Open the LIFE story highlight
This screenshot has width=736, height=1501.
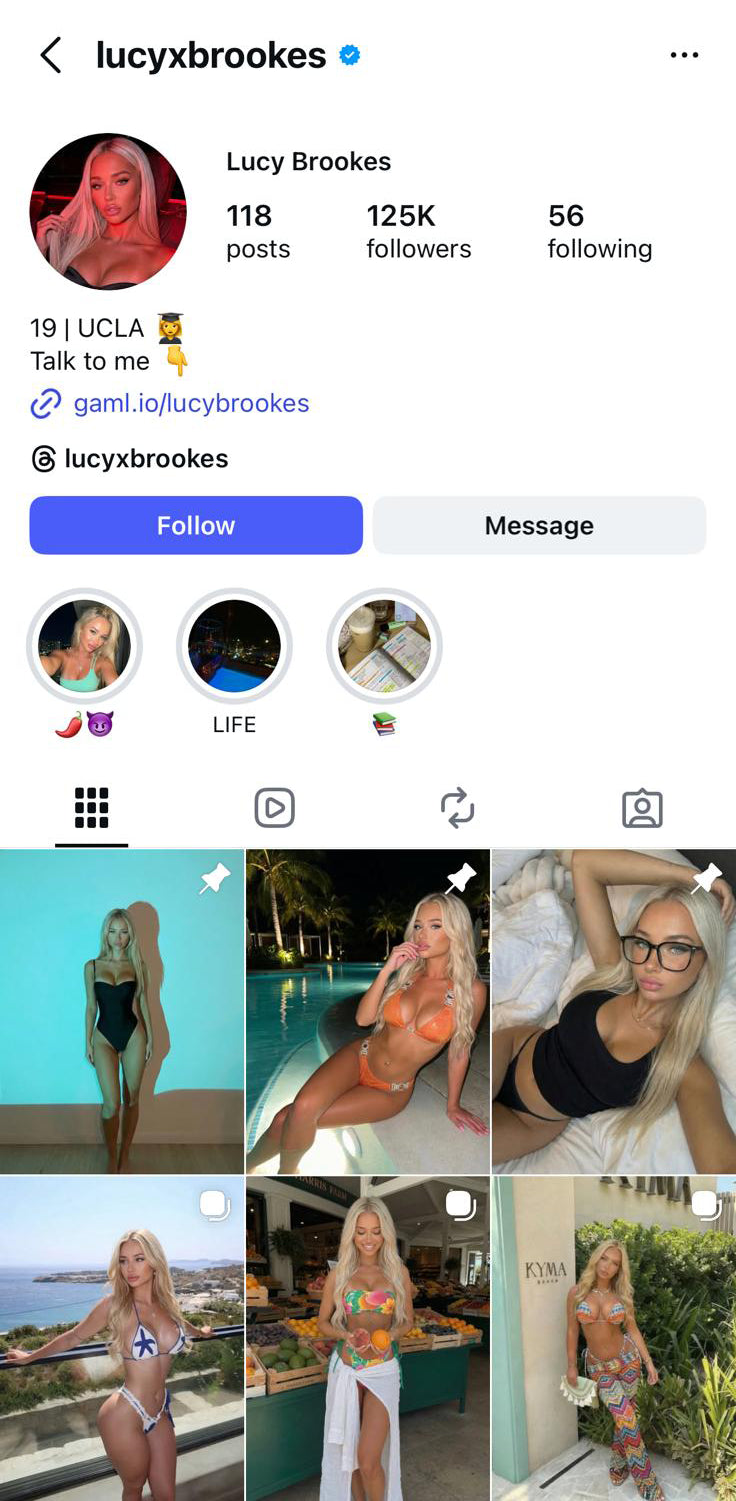click(x=234, y=647)
